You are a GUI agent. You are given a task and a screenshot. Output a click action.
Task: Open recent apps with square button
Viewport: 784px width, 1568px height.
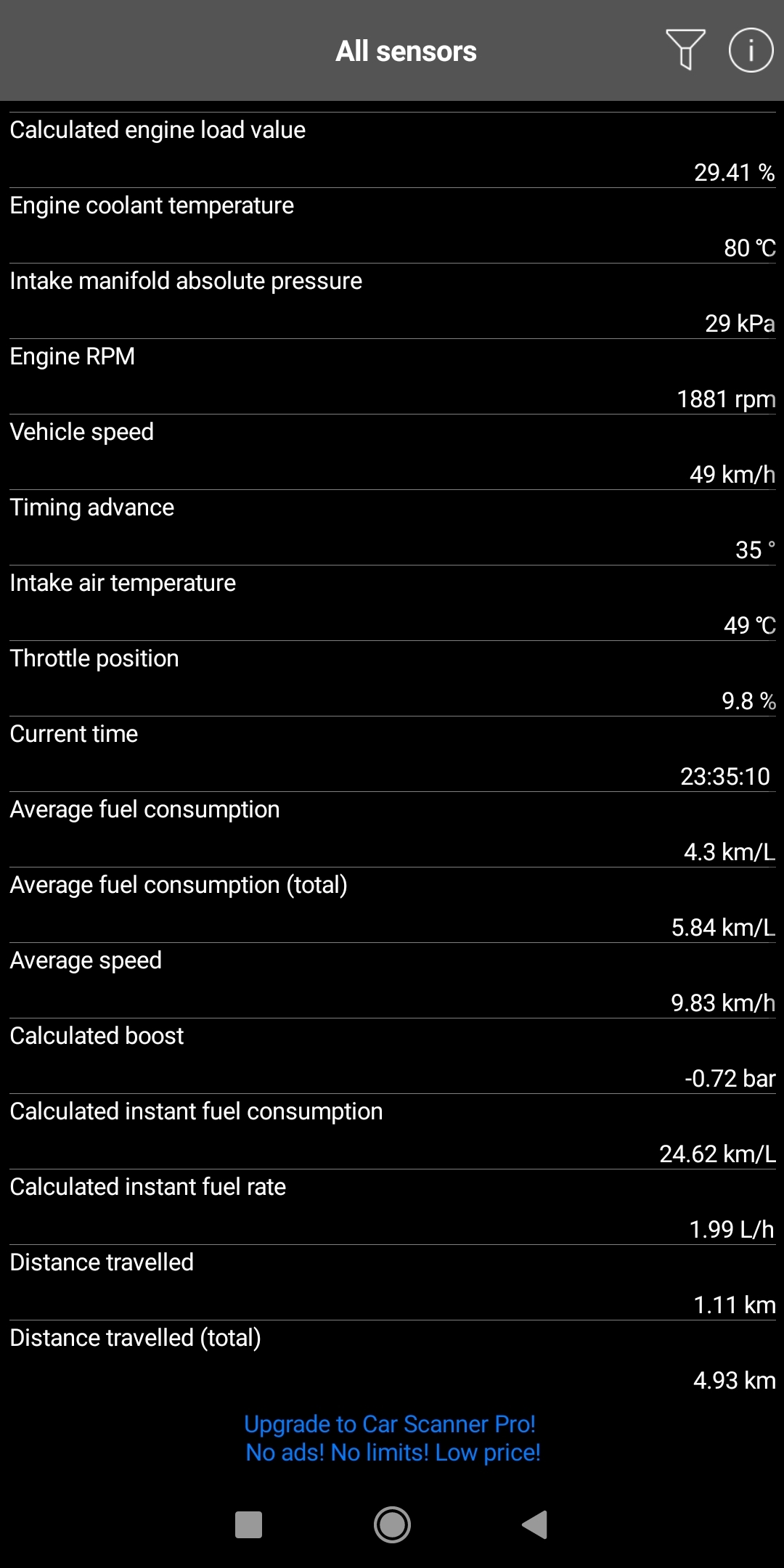248,1524
